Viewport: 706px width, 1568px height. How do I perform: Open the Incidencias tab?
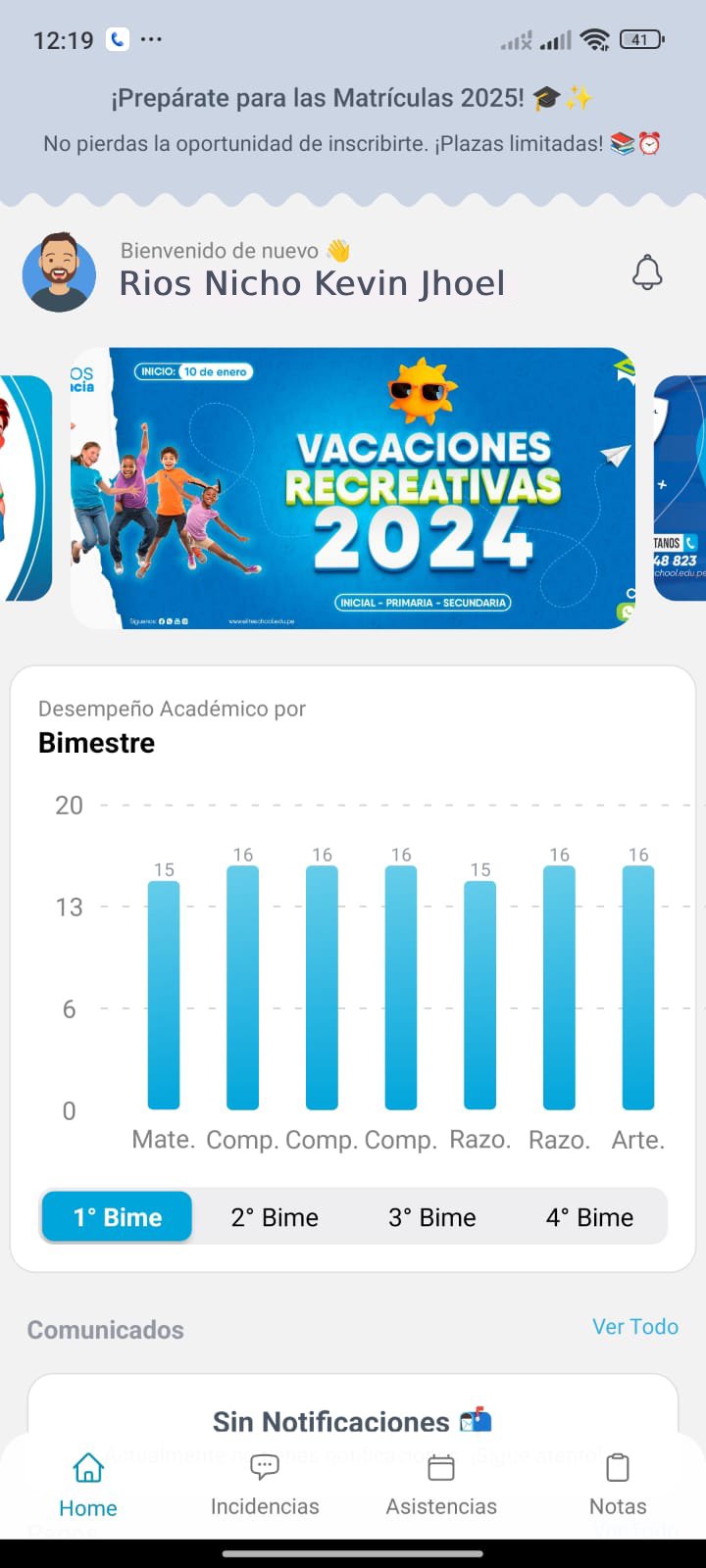pyautogui.click(x=265, y=1485)
